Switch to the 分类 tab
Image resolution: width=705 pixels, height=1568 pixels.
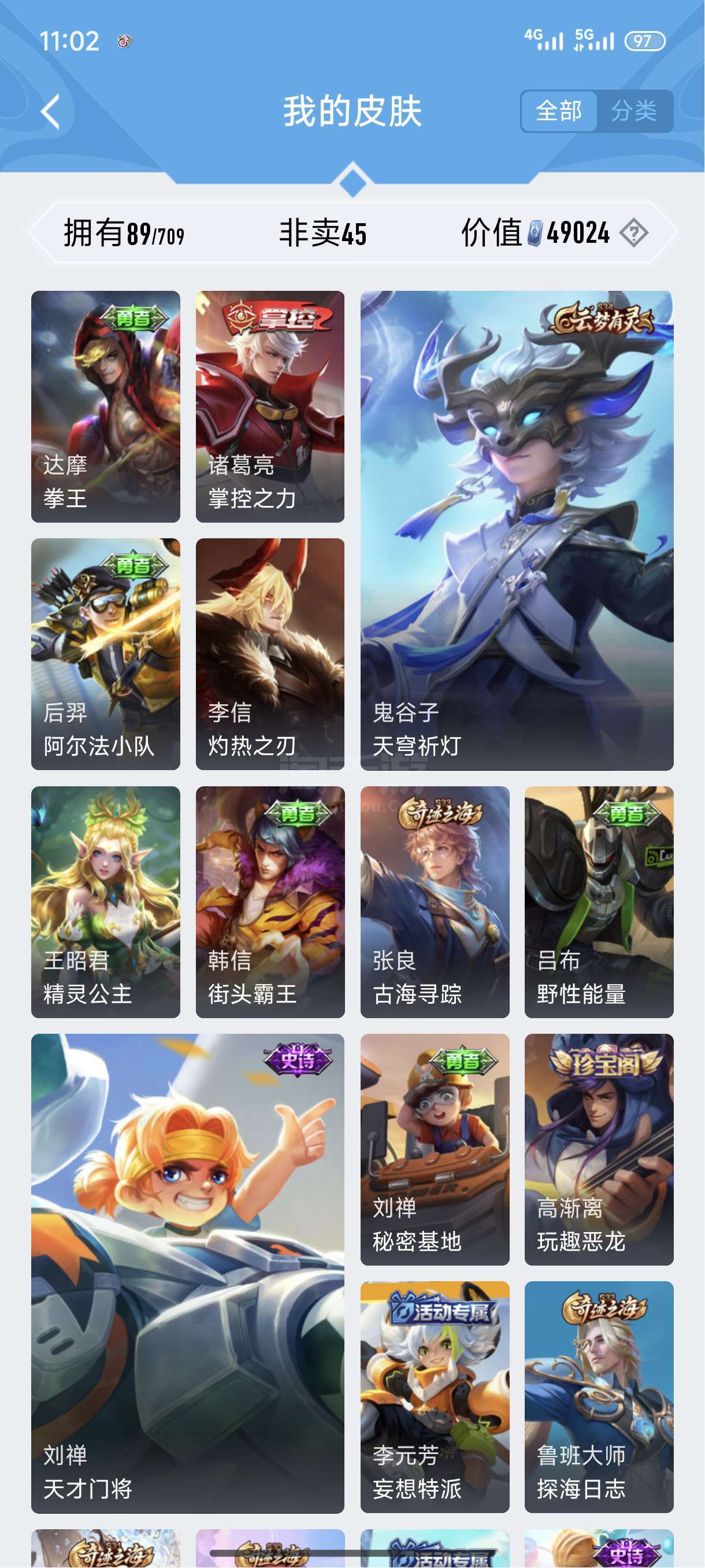634,112
